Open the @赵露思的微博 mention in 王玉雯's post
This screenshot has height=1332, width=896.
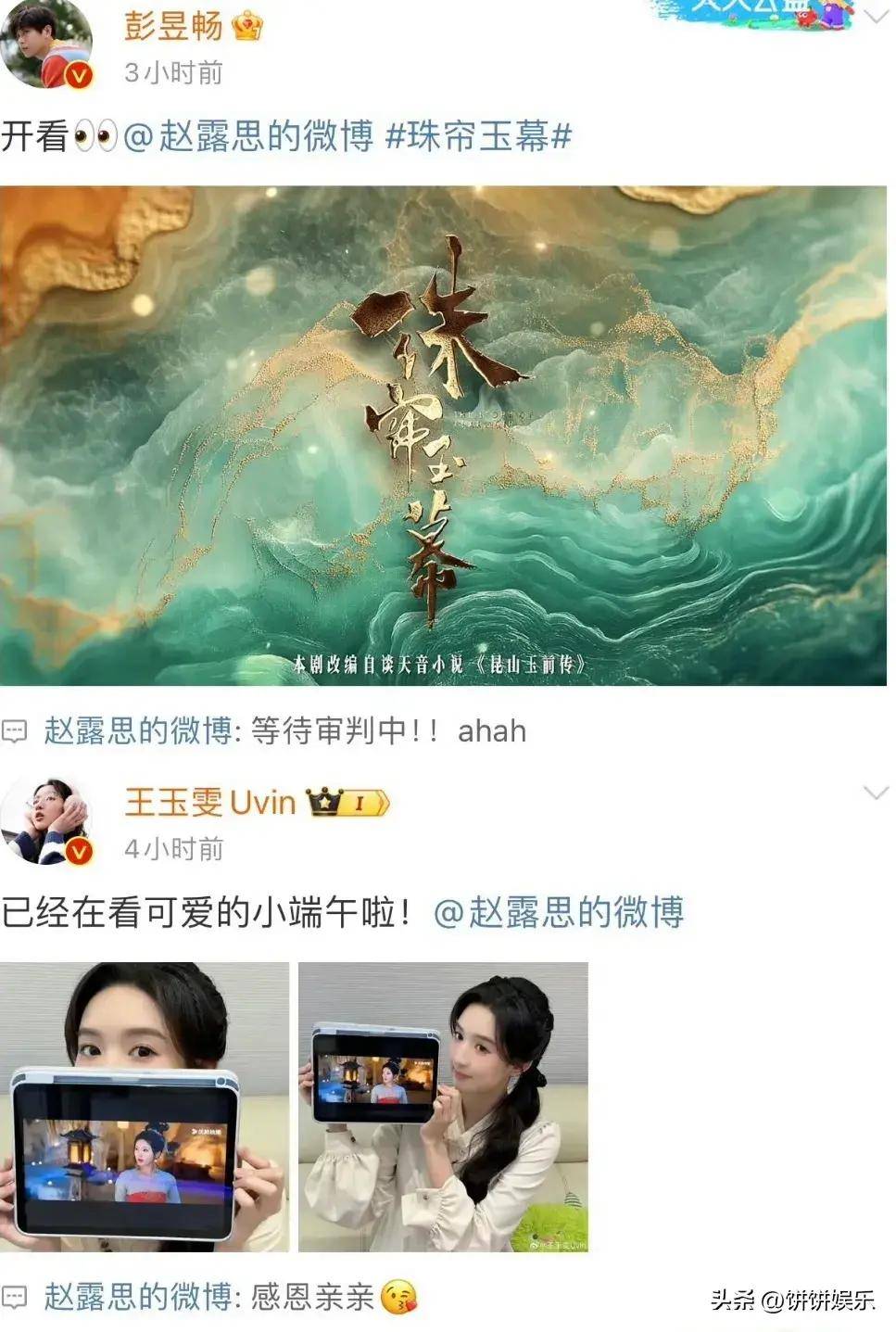[x=559, y=912]
